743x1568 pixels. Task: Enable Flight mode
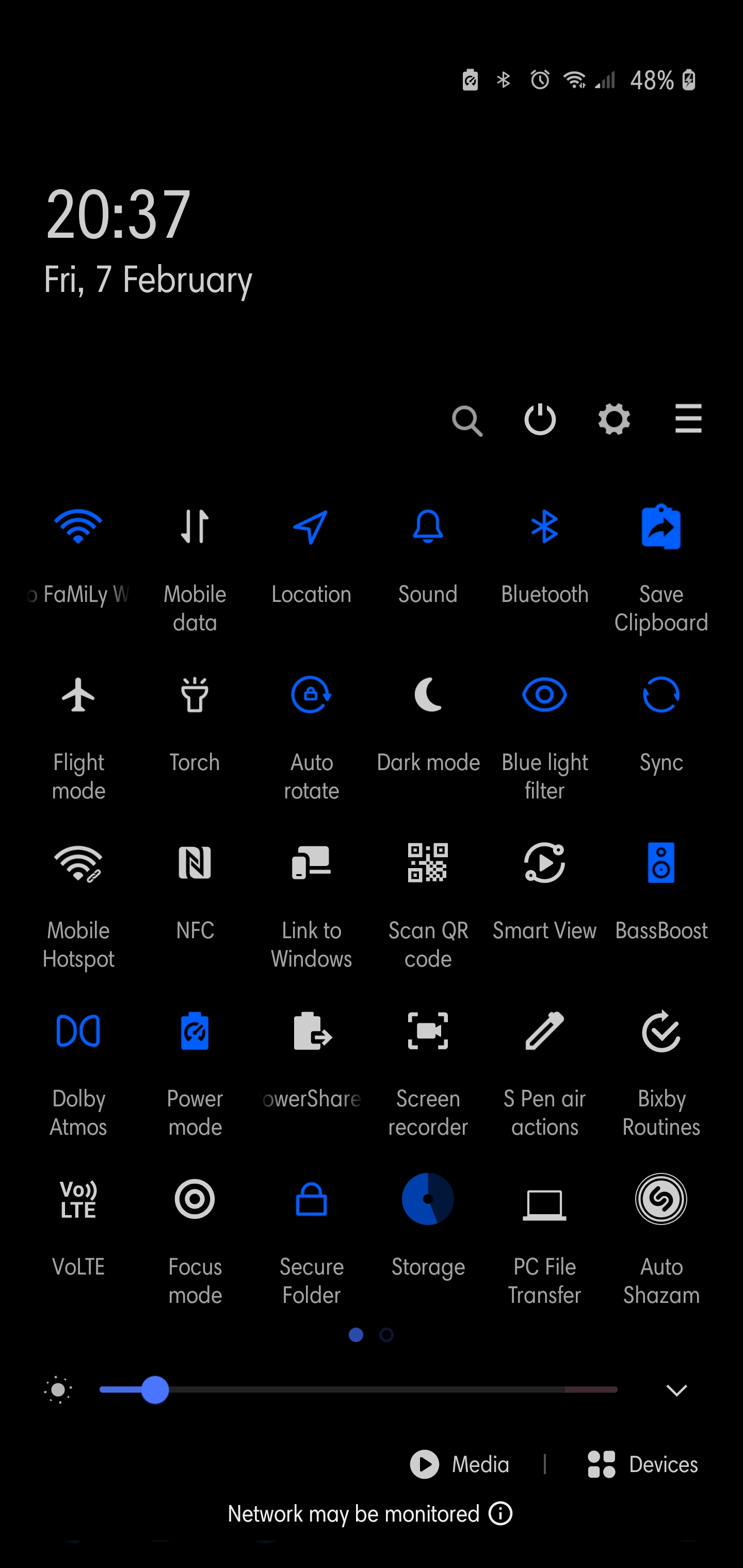coord(78,695)
